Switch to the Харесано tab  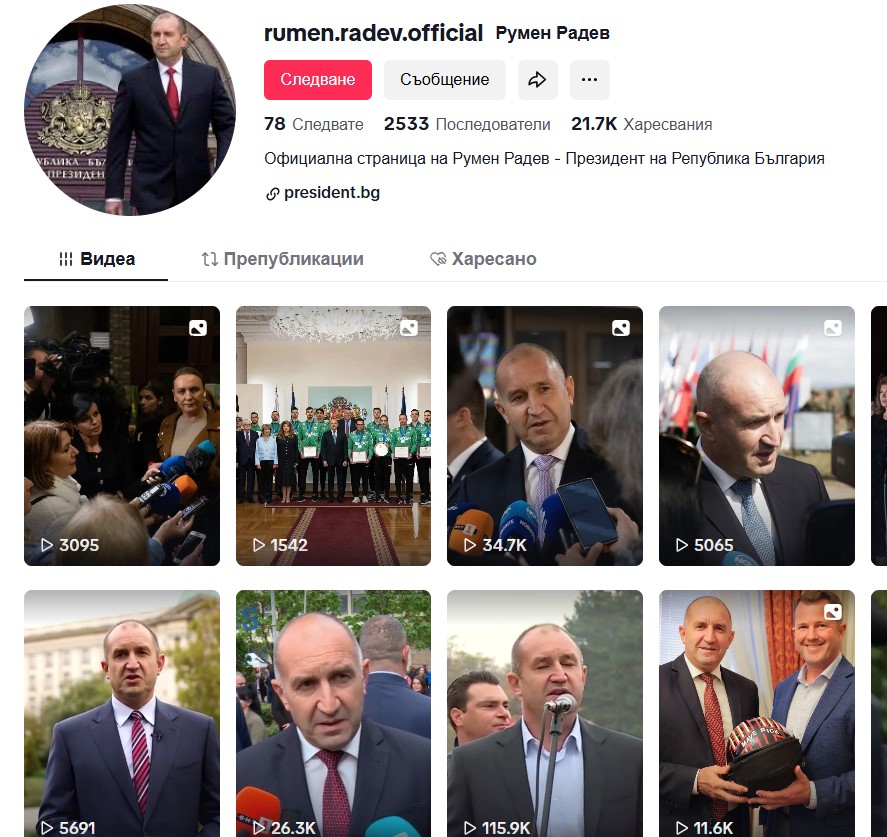[482, 259]
